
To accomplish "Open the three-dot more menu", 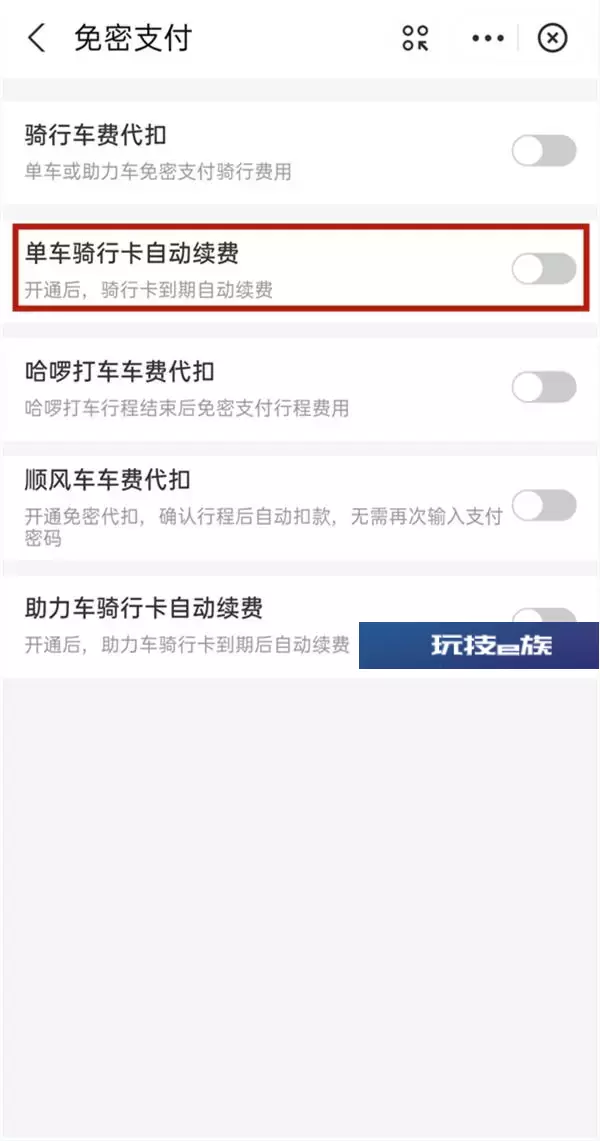I will click(x=487, y=39).
